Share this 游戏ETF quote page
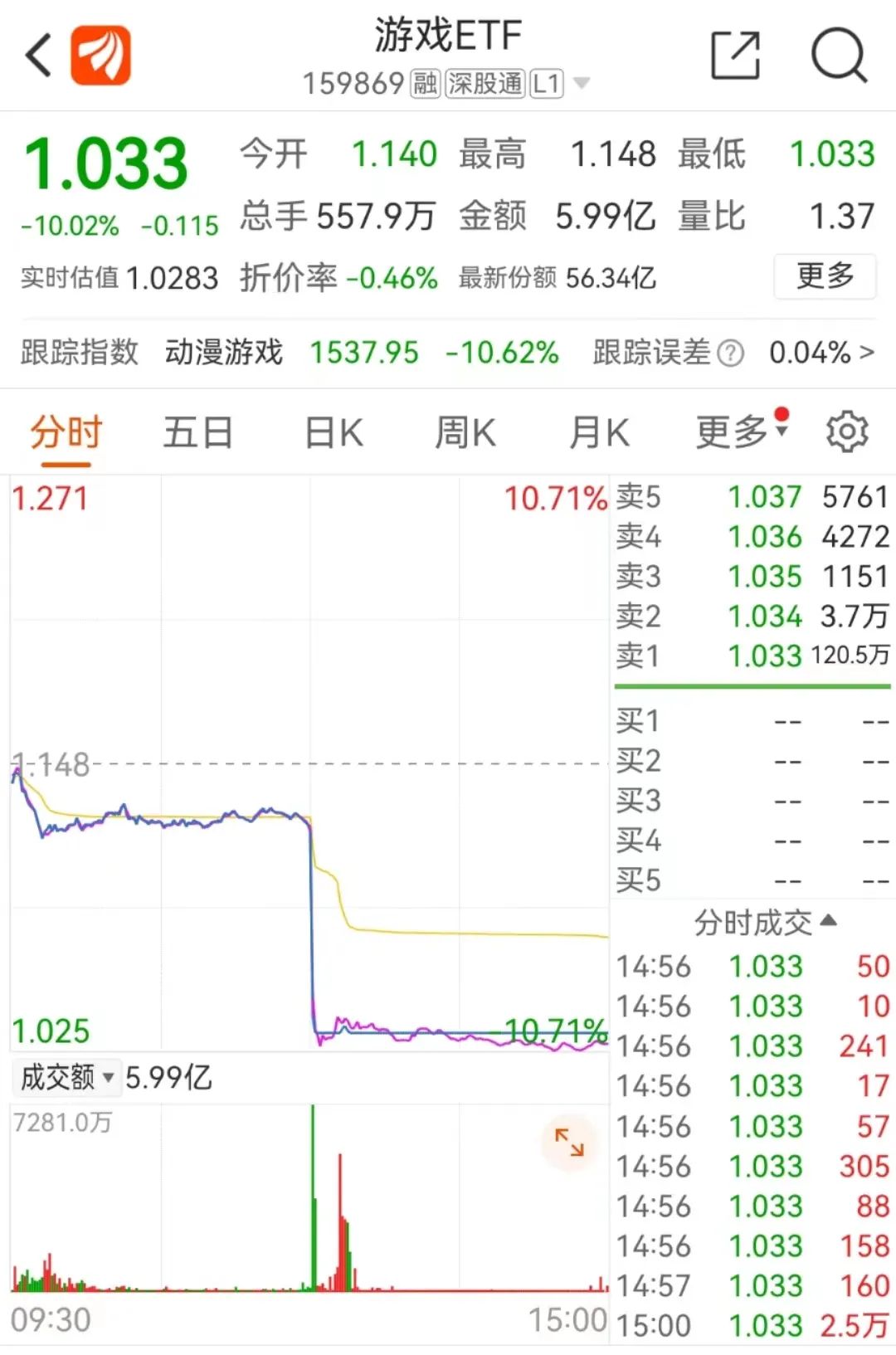Image resolution: width=896 pixels, height=1355 pixels. point(735,56)
